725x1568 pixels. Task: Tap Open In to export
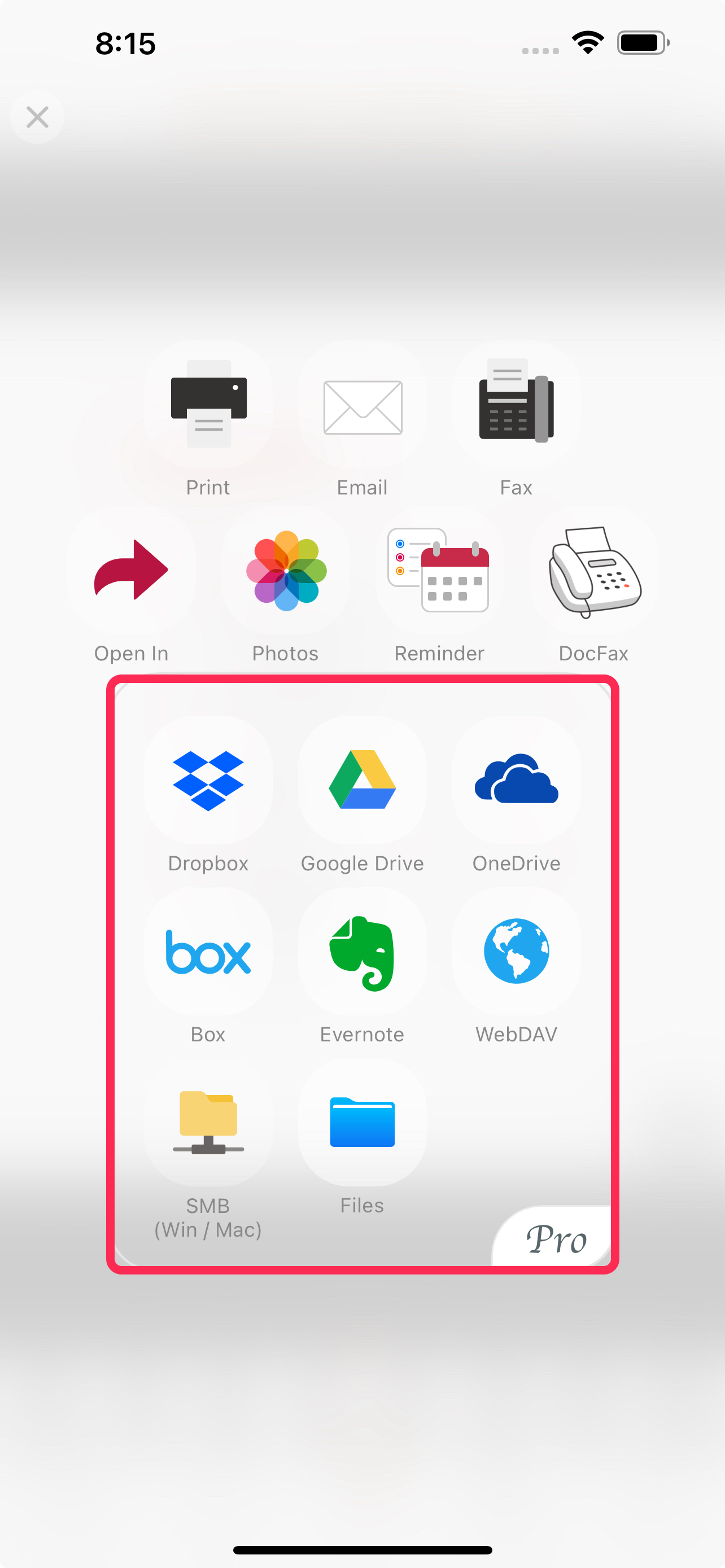pos(132,570)
